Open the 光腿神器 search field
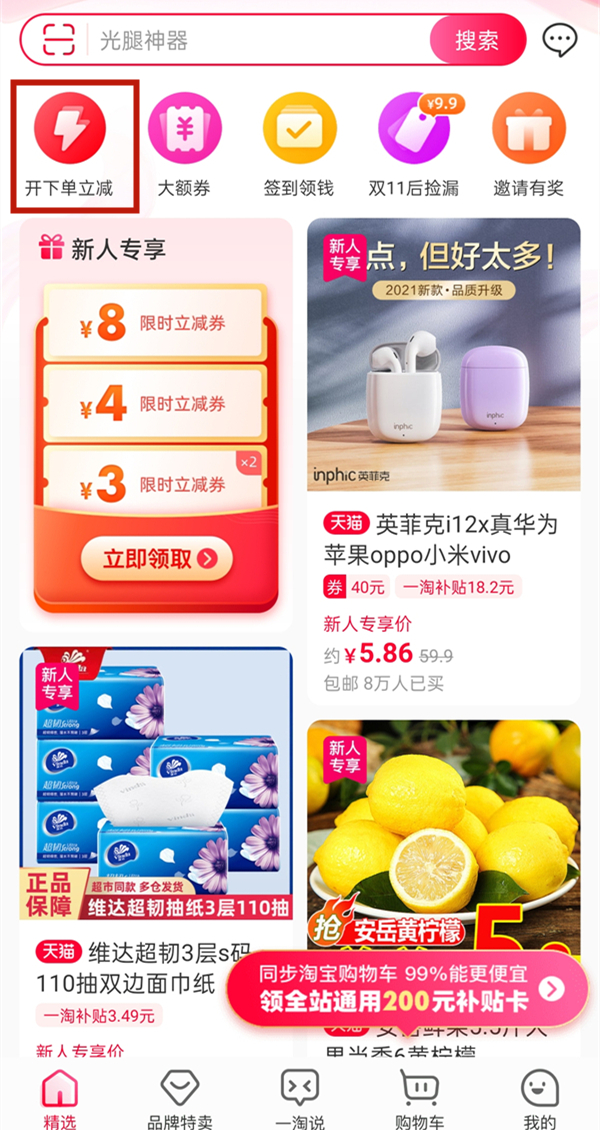600x1130 pixels. point(260,40)
